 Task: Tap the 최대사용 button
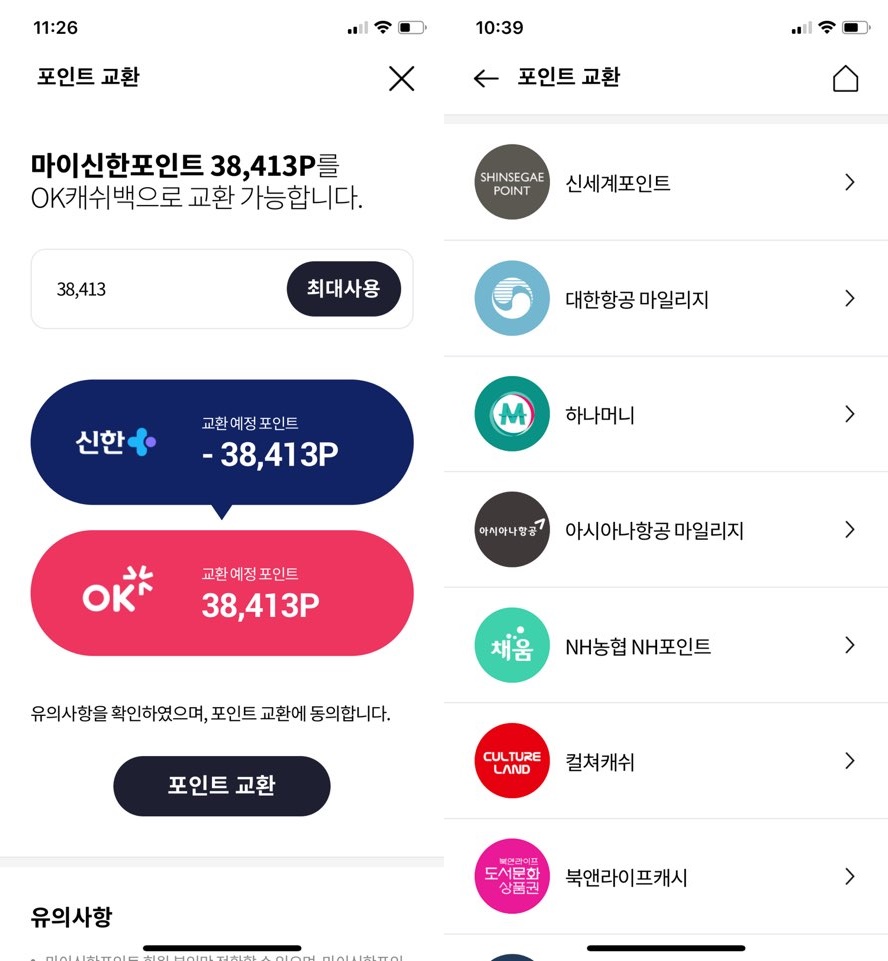coord(343,289)
